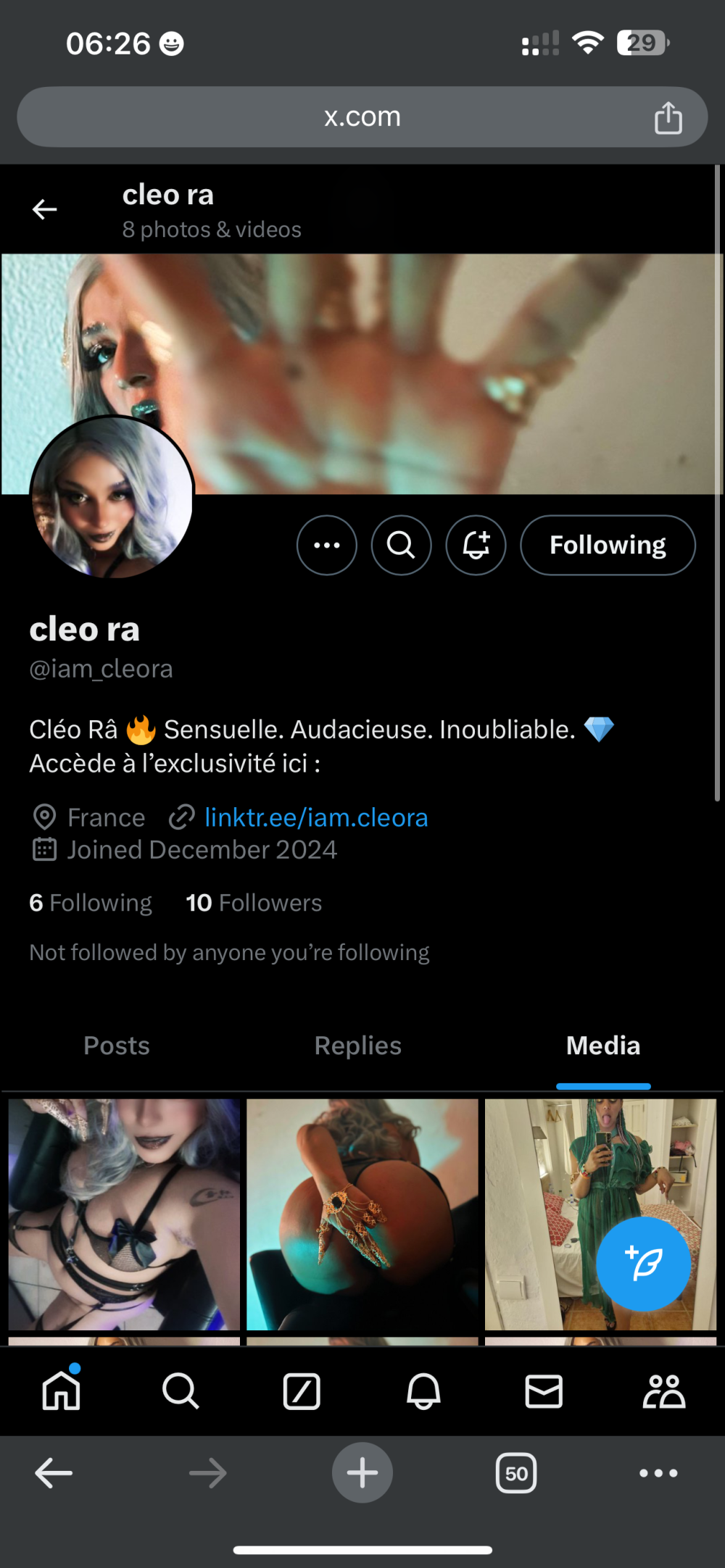Viewport: 725px width, 1568px height.
Task: Go to the Home feed
Action: pyautogui.click(x=62, y=1391)
